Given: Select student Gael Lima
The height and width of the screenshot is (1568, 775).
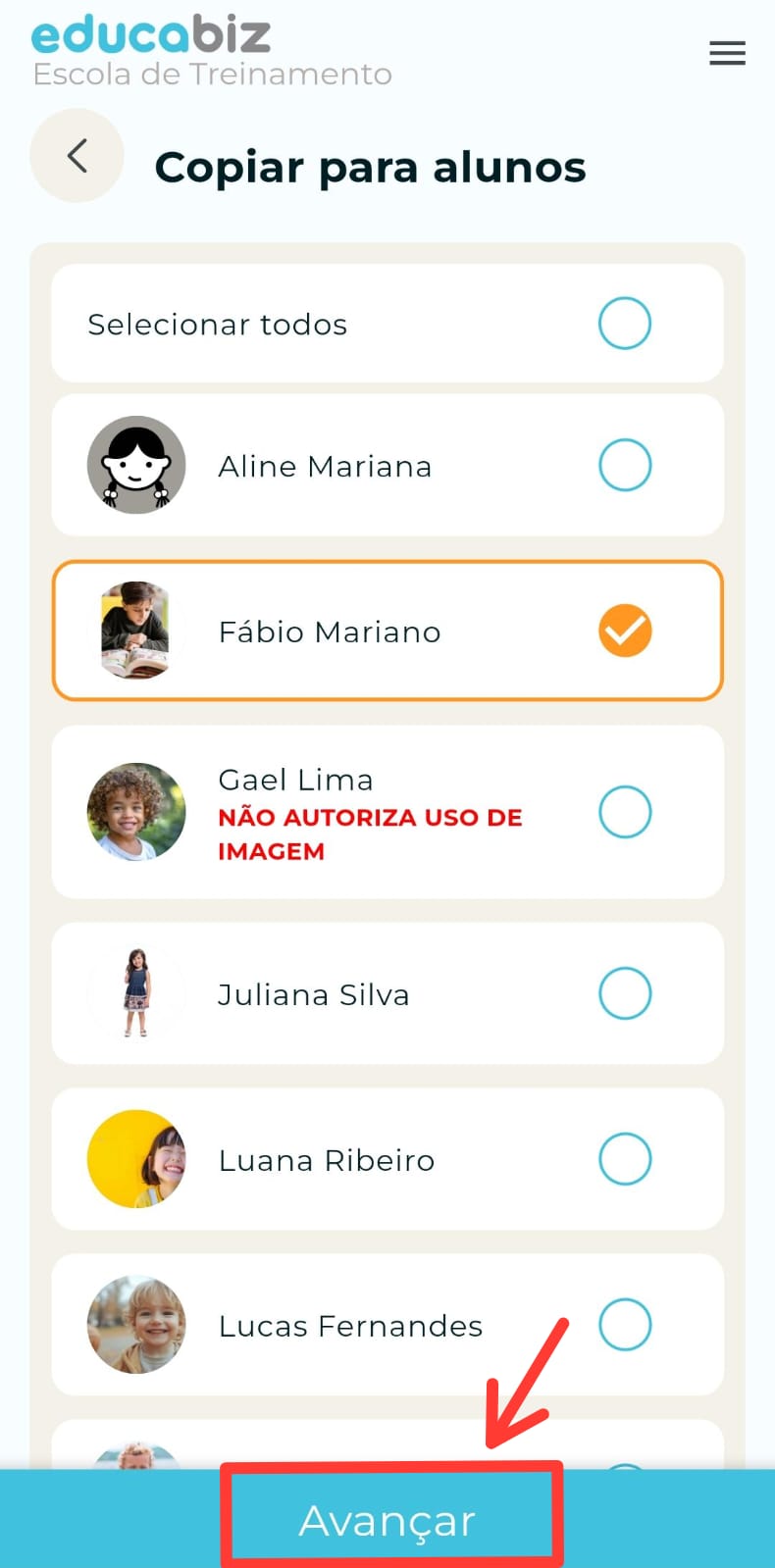Looking at the screenshot, I should point(625,812).
